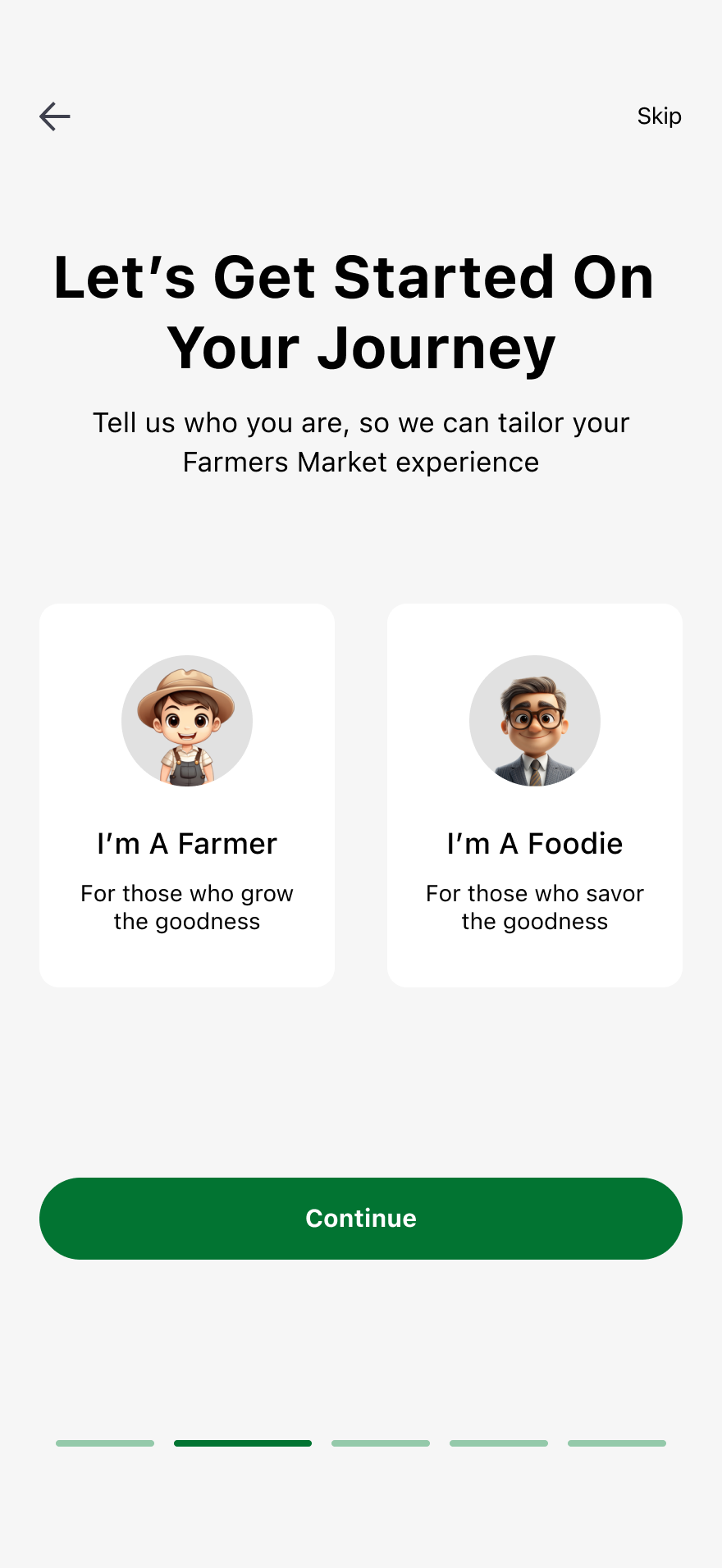Click the Let's Get Started heading
The height and width of the screenshot is (1568, 722).
[361, 312]
